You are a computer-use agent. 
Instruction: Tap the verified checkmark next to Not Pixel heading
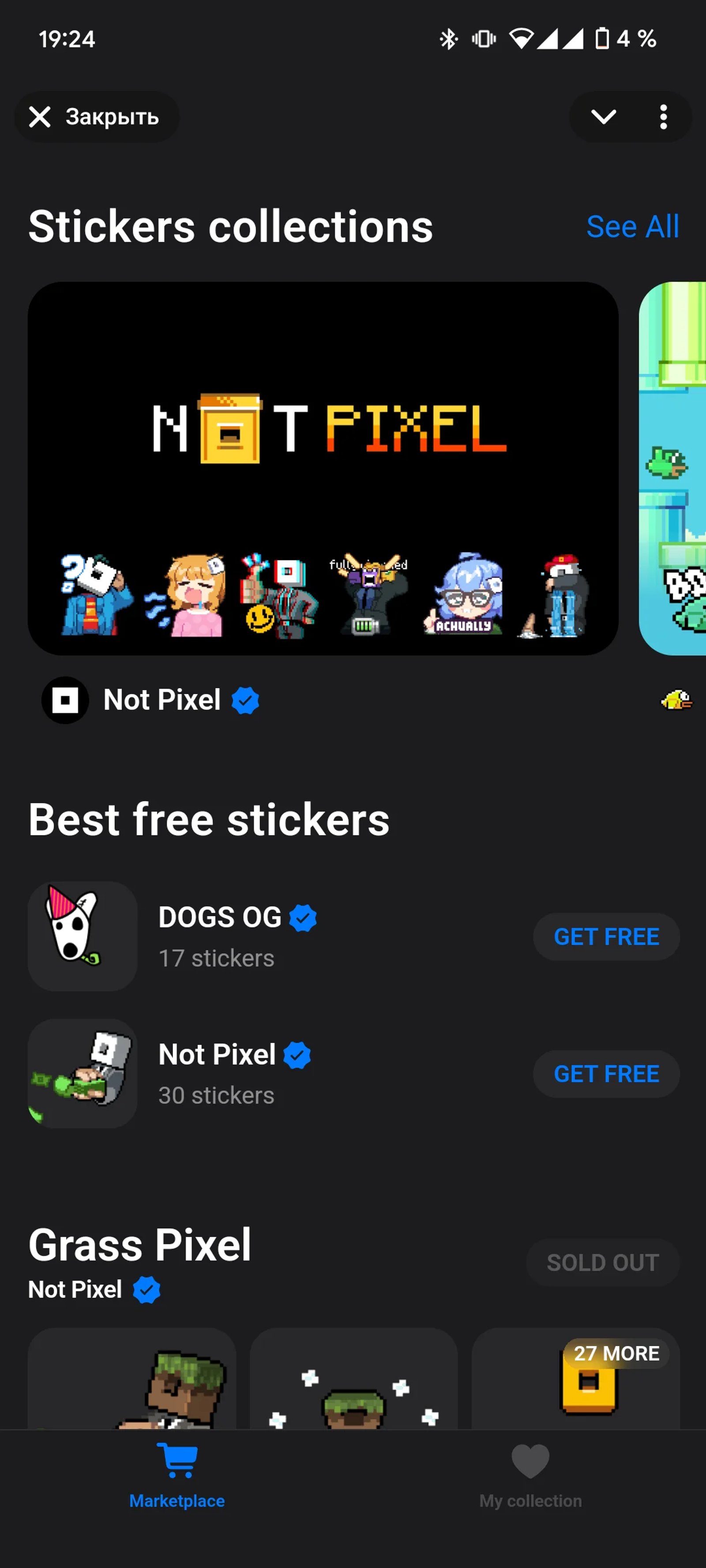coord(245,699)
